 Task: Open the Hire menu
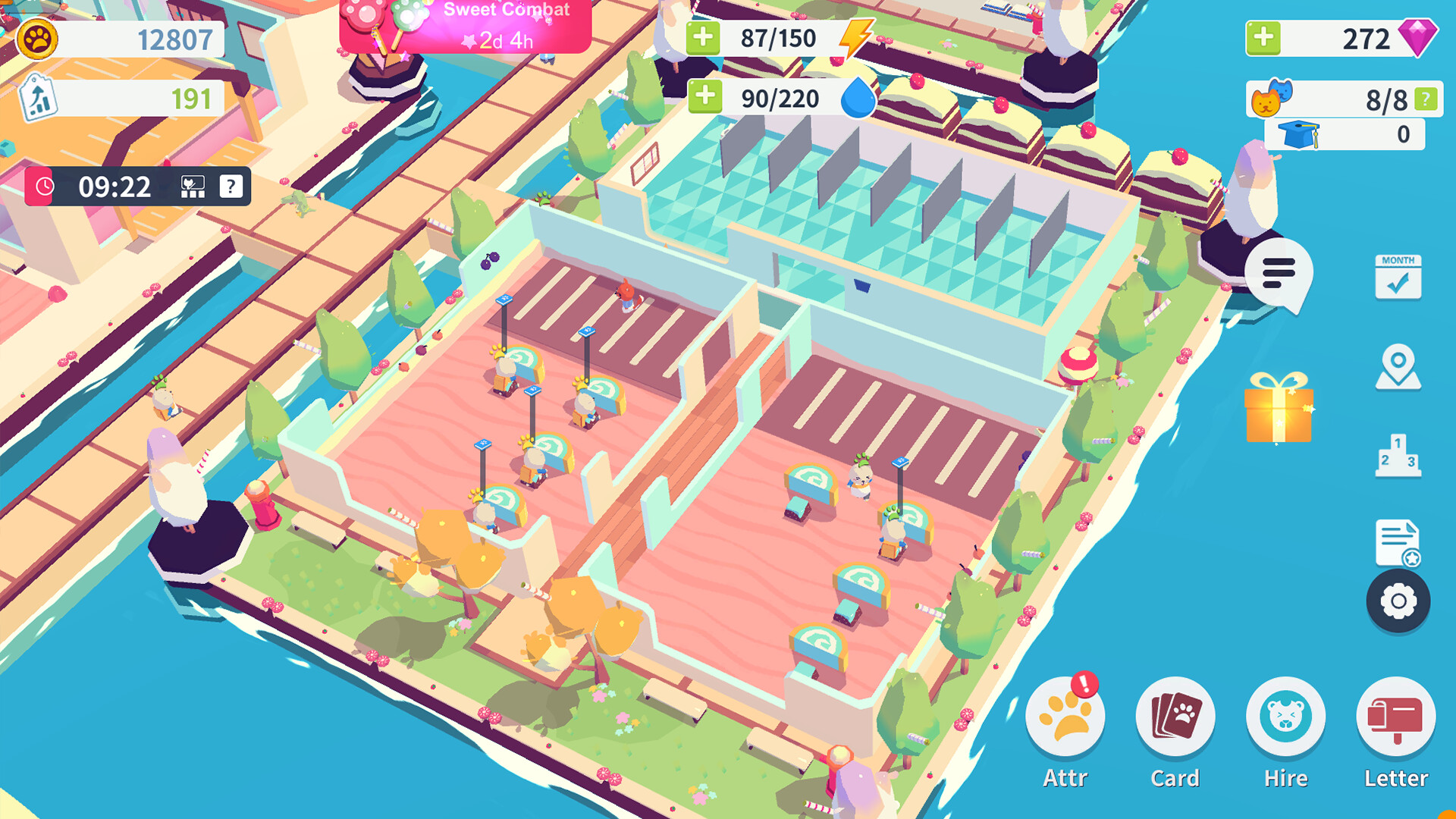(1285, 717)
